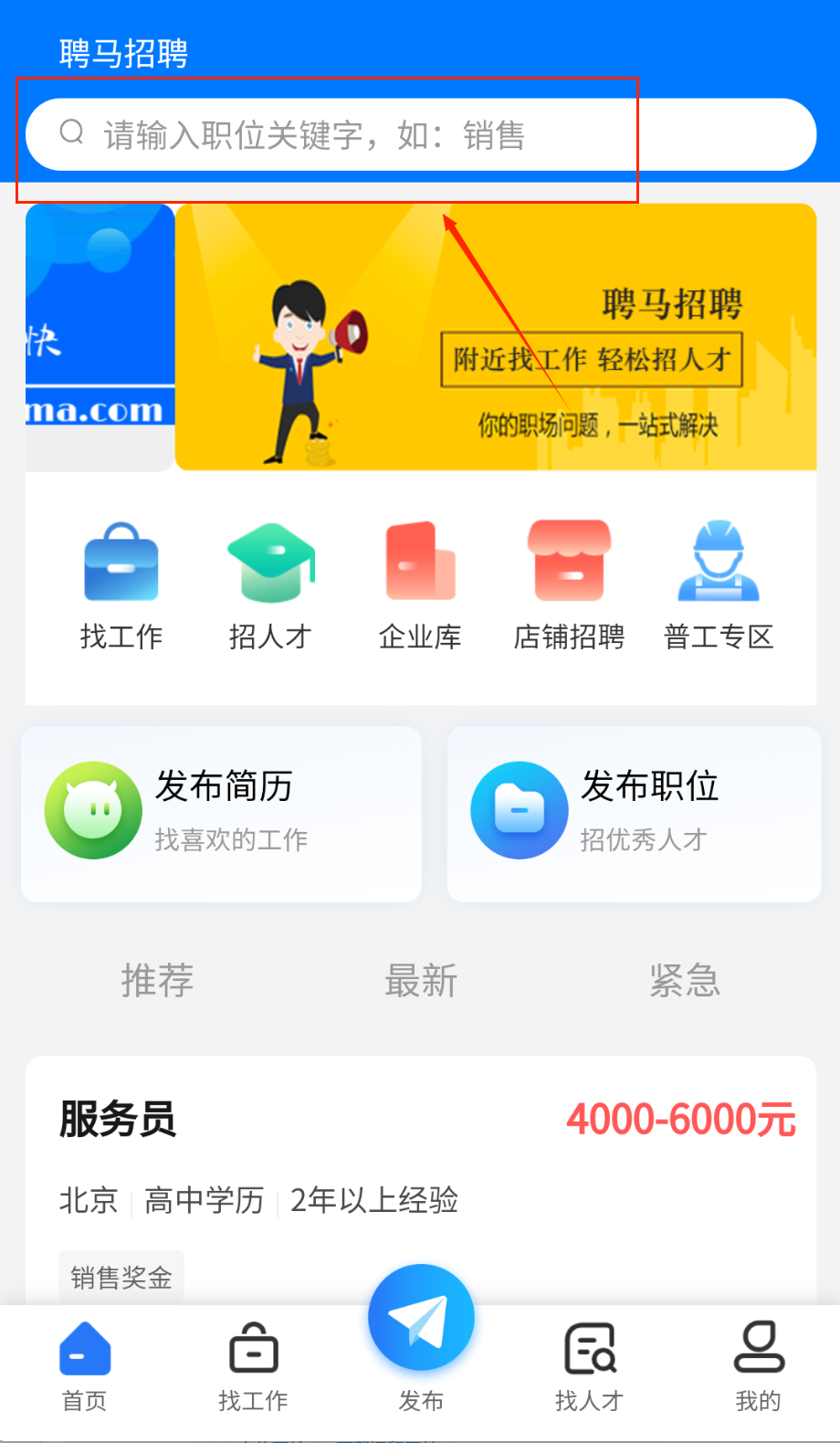Switch to 找人才 in bottom navigation
This screenshot has width=840, height=1443.
(x=589, y=1367)
